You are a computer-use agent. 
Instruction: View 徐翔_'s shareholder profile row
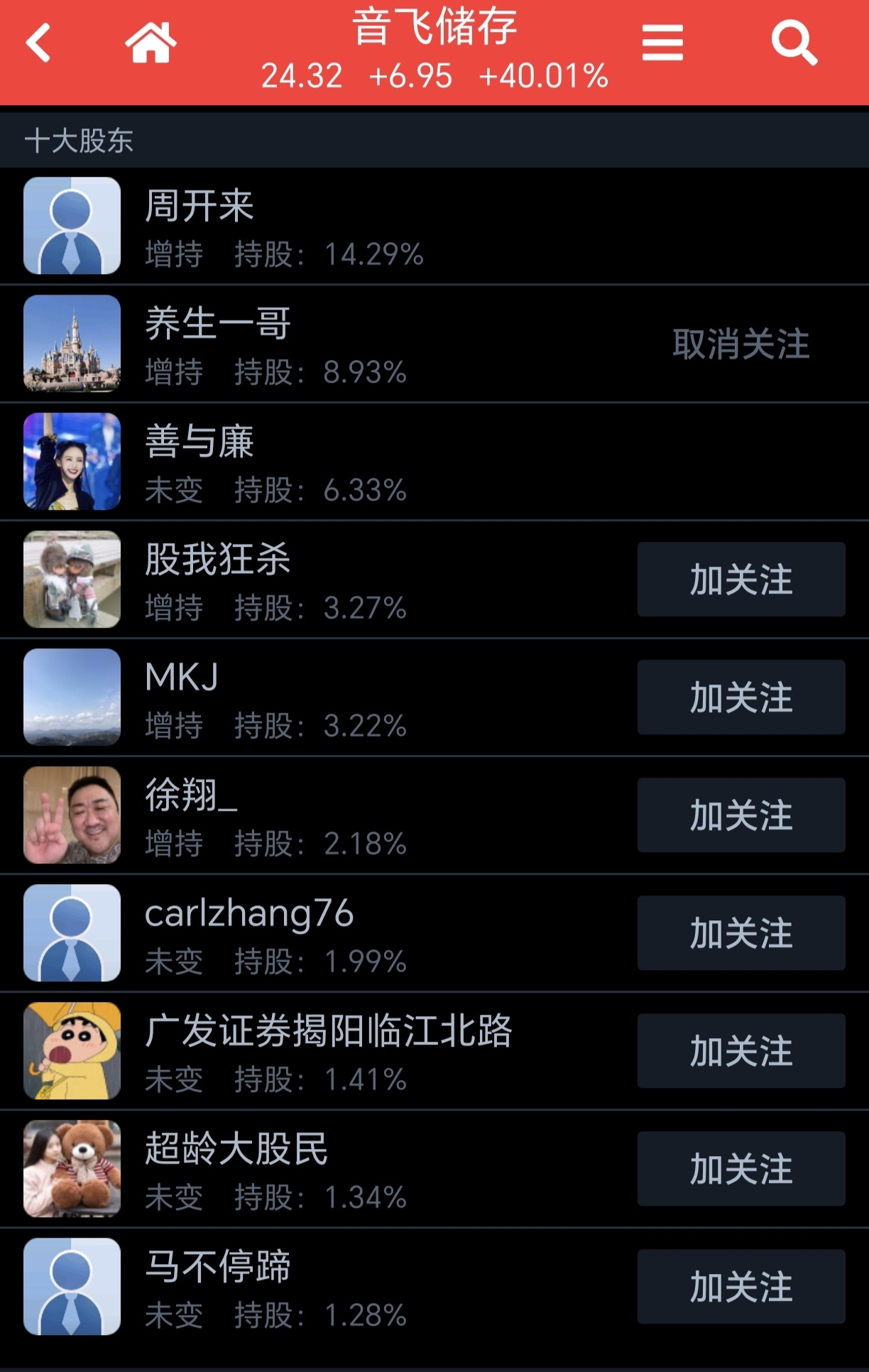tap(284, 815)
